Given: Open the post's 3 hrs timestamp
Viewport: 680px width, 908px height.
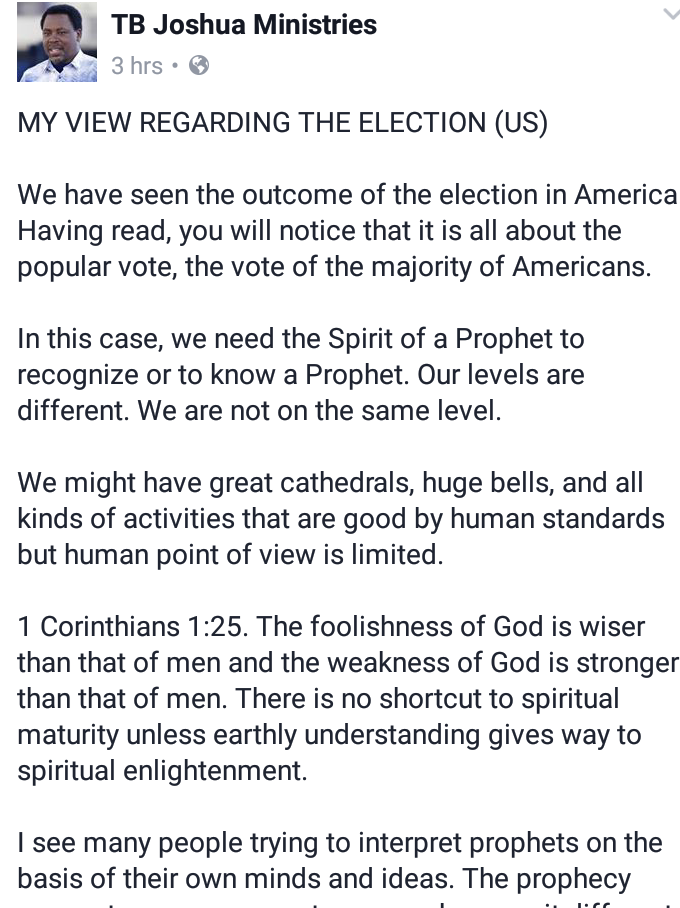Looking at the screenshot, I should click(137, 66).
